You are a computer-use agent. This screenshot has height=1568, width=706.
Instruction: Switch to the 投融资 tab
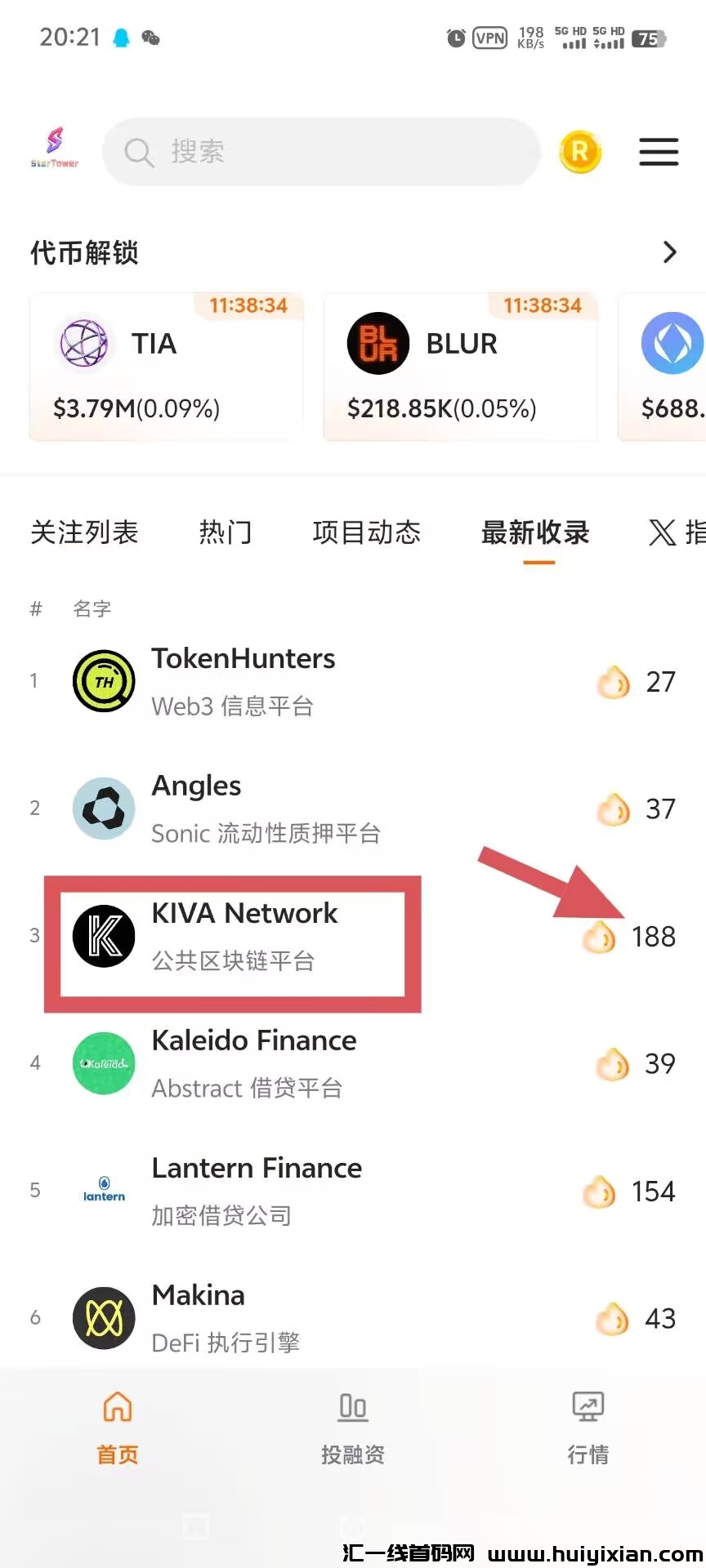tap(353, 1428)
